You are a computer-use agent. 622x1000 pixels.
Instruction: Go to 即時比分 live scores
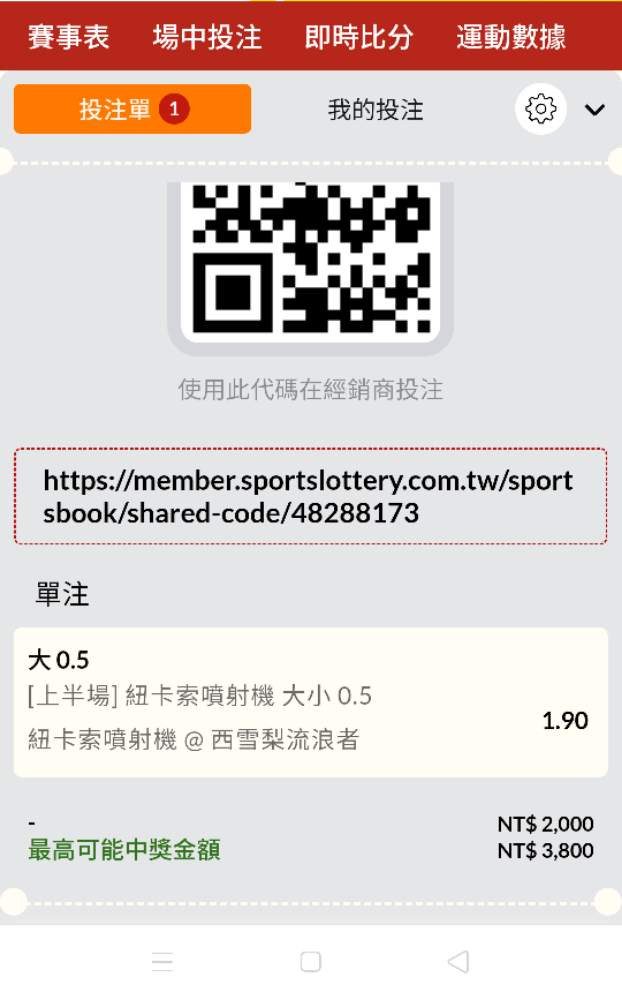[x=358, y=38]
